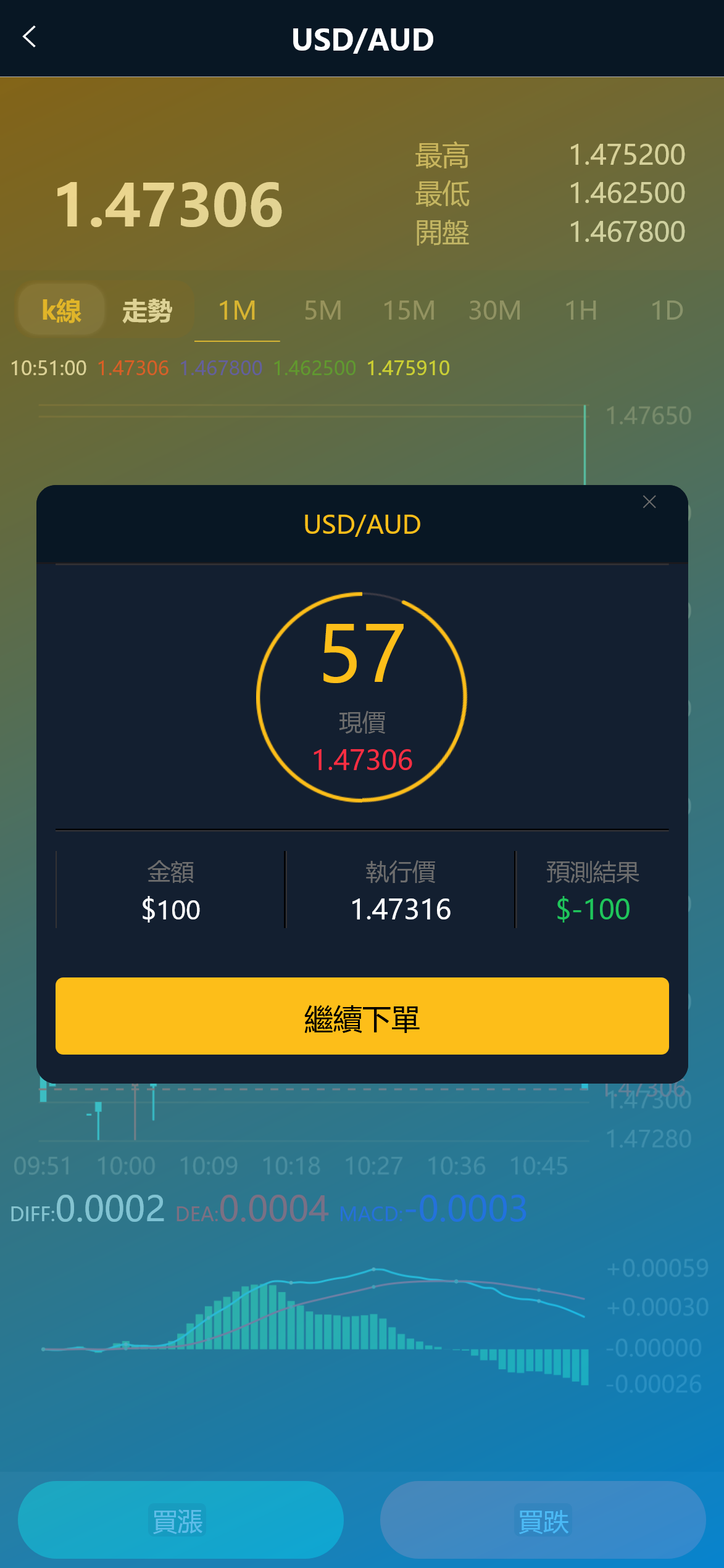Select the 1H timeframe
724x1568 pixels.
(581, 310)
